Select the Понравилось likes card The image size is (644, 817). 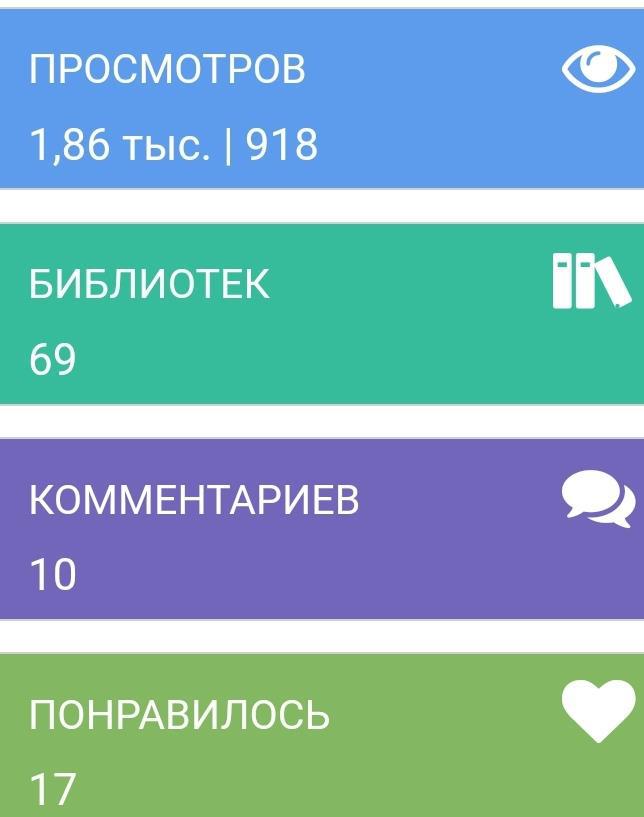coord(322,738)
